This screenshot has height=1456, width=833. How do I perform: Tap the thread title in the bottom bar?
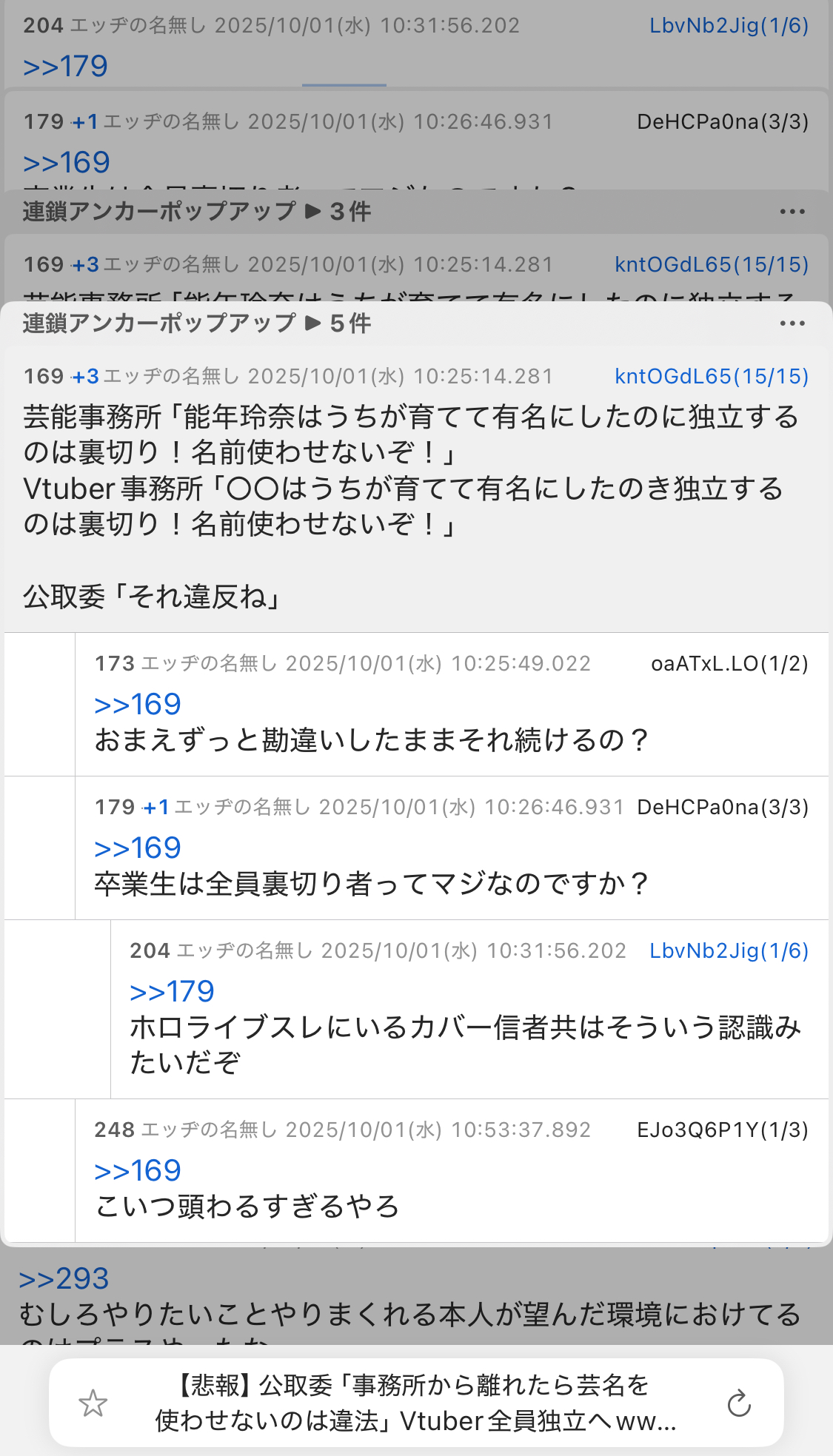pyautogui.click(x=415, y=1403)
